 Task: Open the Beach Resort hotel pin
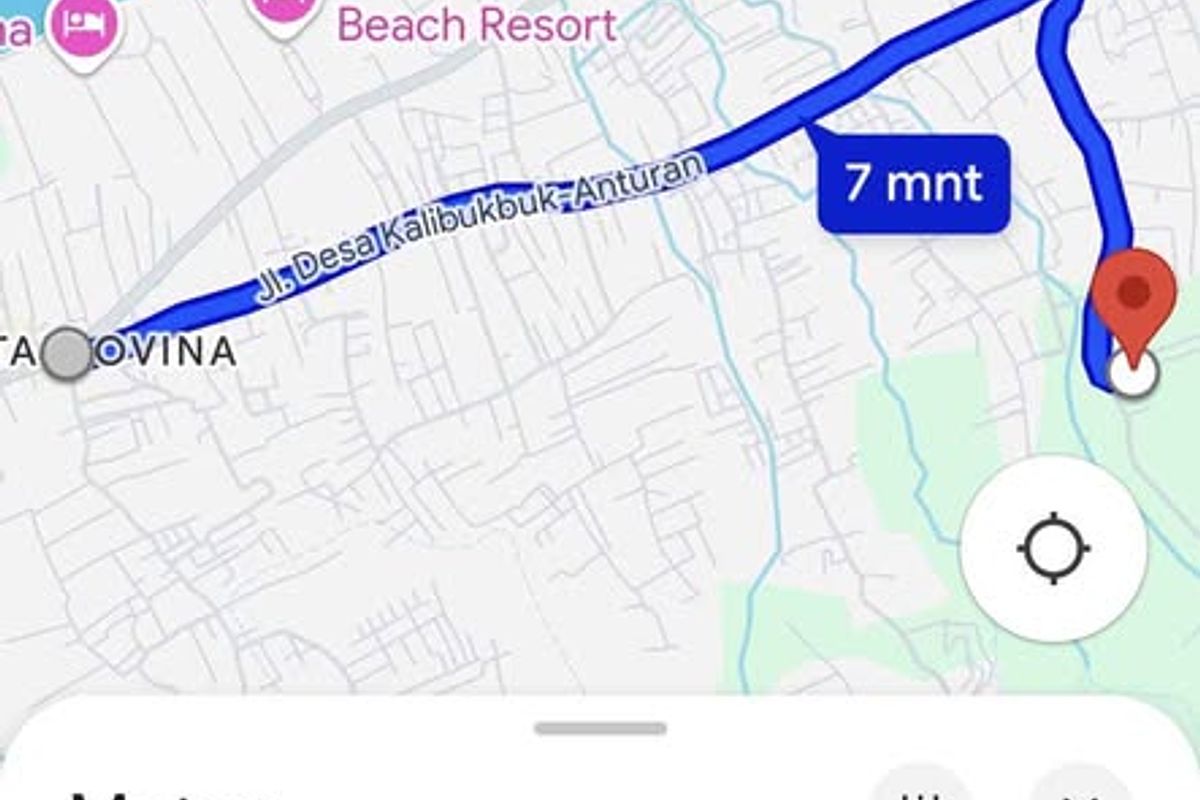[286, 12]
